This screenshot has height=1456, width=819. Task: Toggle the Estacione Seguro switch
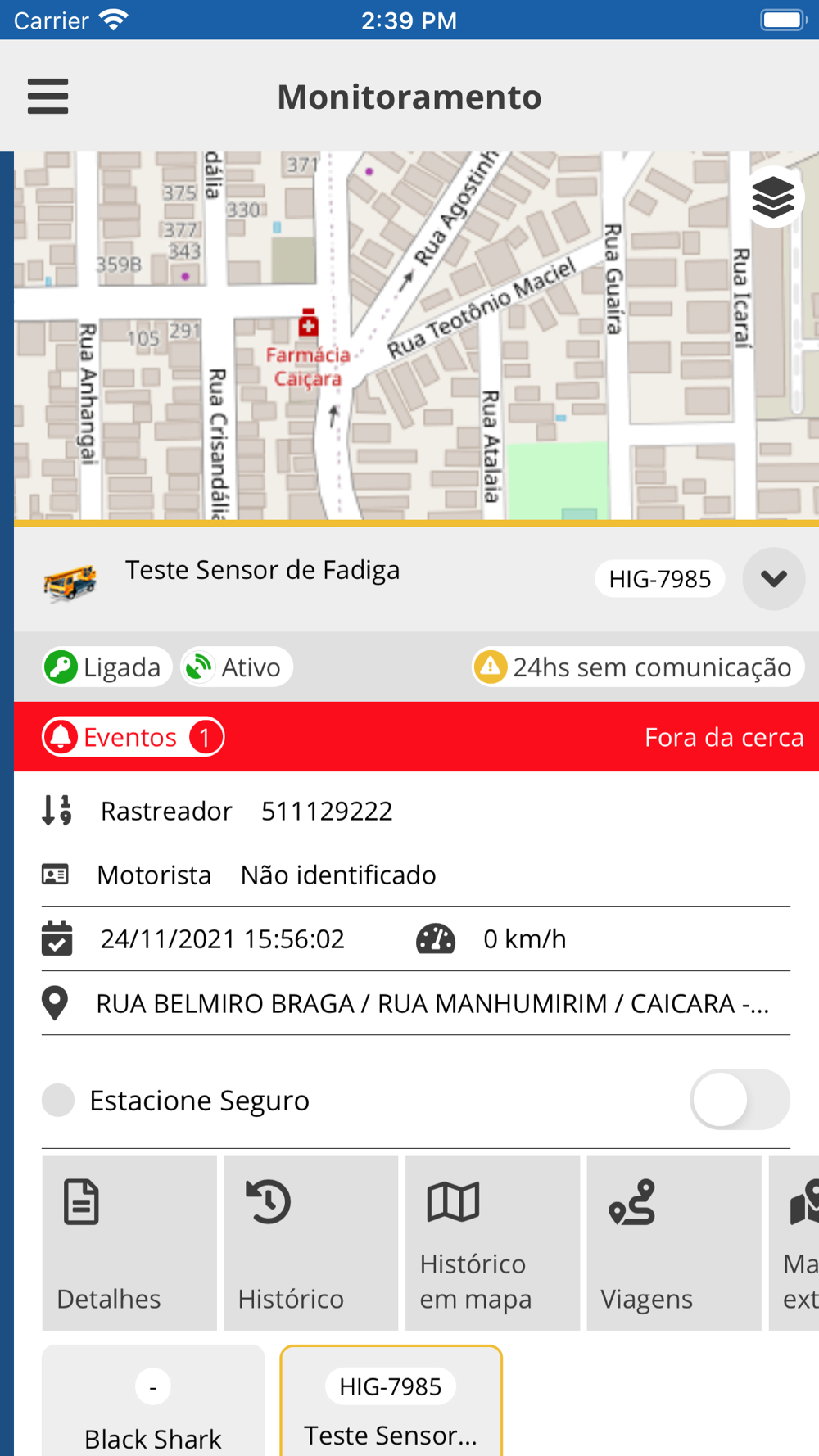tap(740, 1100)
